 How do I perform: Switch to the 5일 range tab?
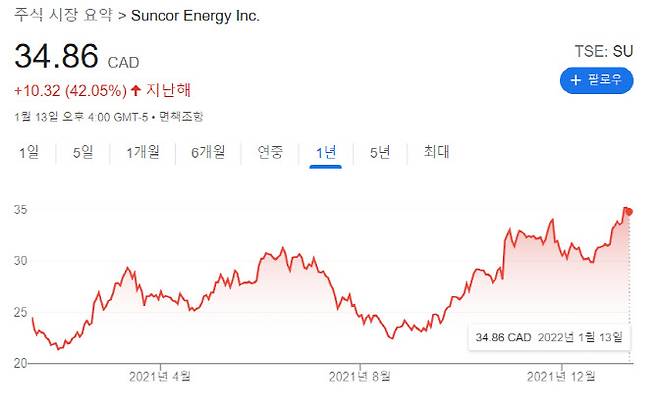[x=83, y=152]
